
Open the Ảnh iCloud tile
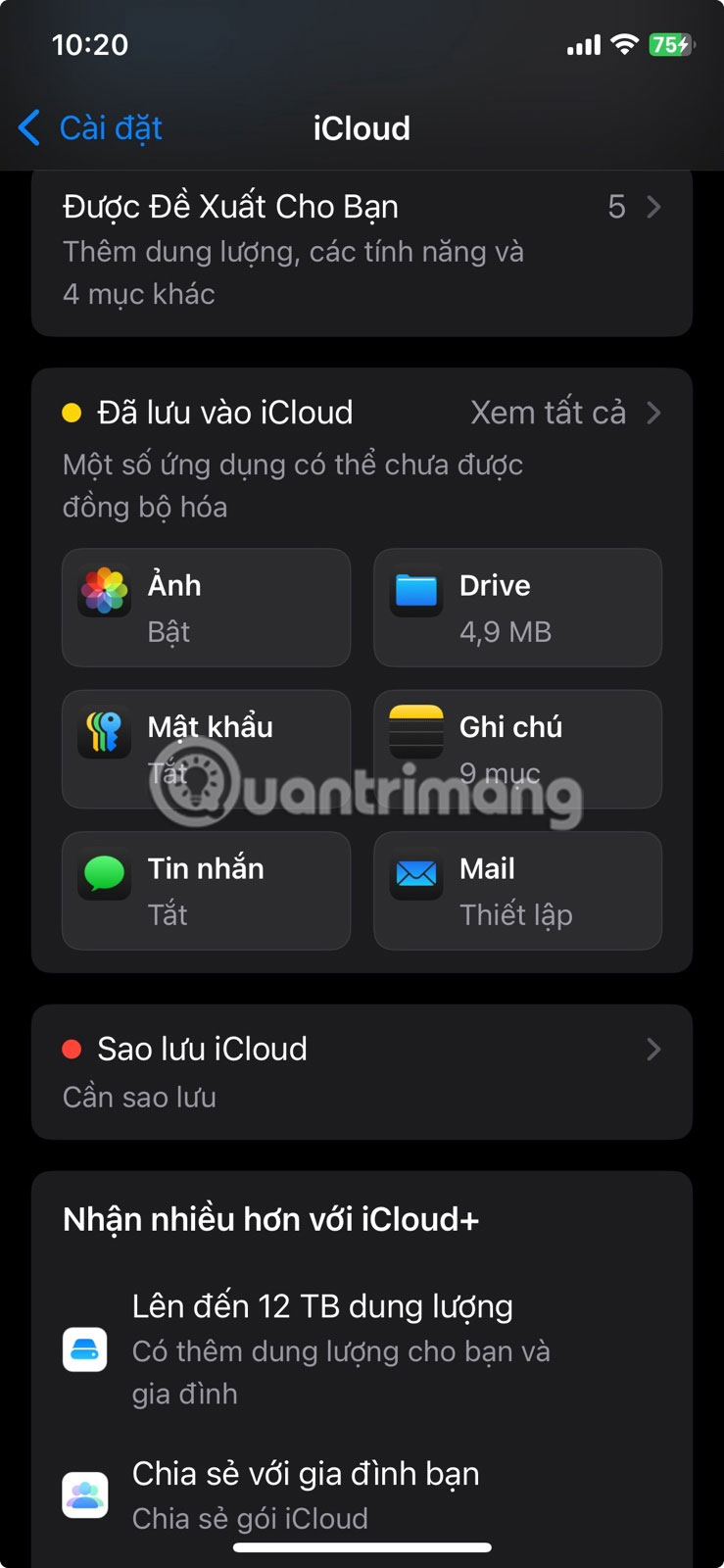206,608
